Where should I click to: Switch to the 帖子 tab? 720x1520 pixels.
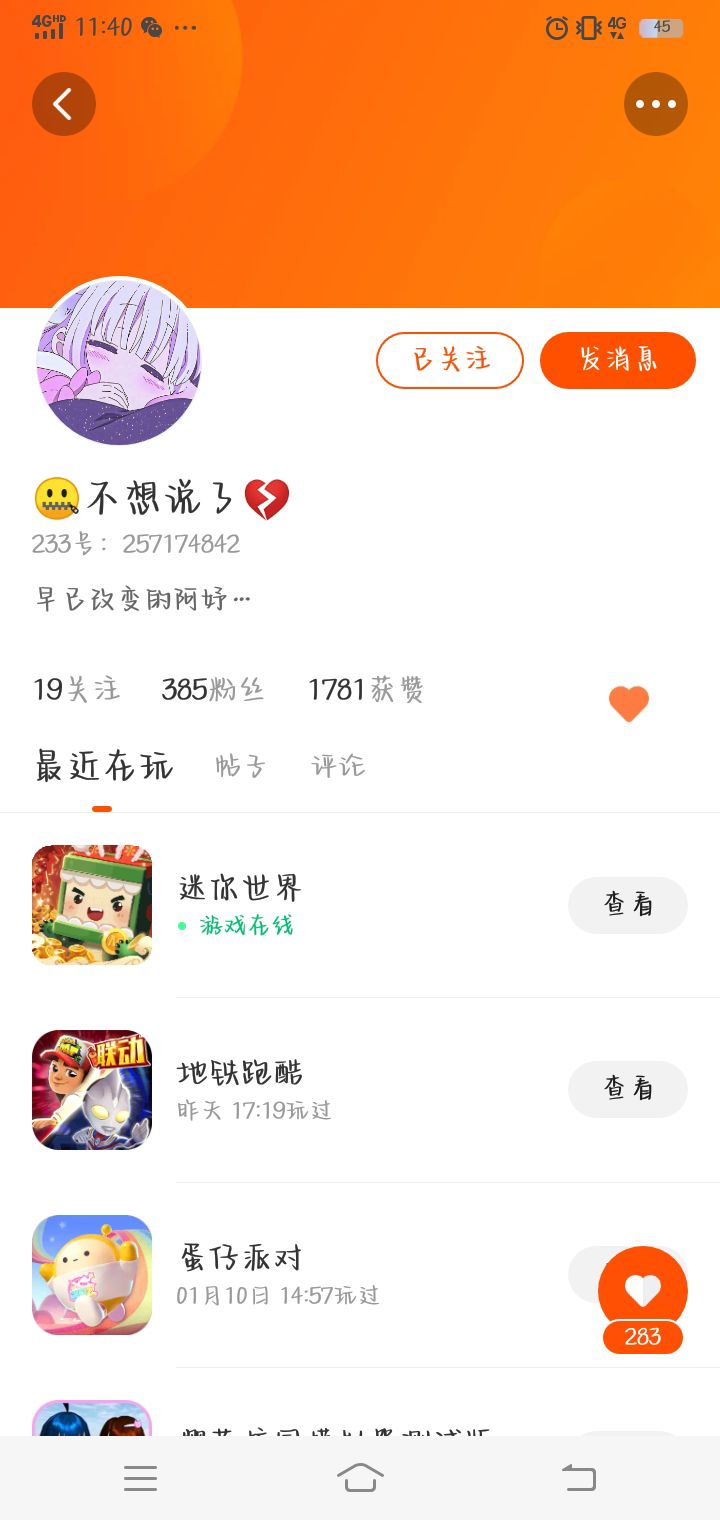(241, 767)
